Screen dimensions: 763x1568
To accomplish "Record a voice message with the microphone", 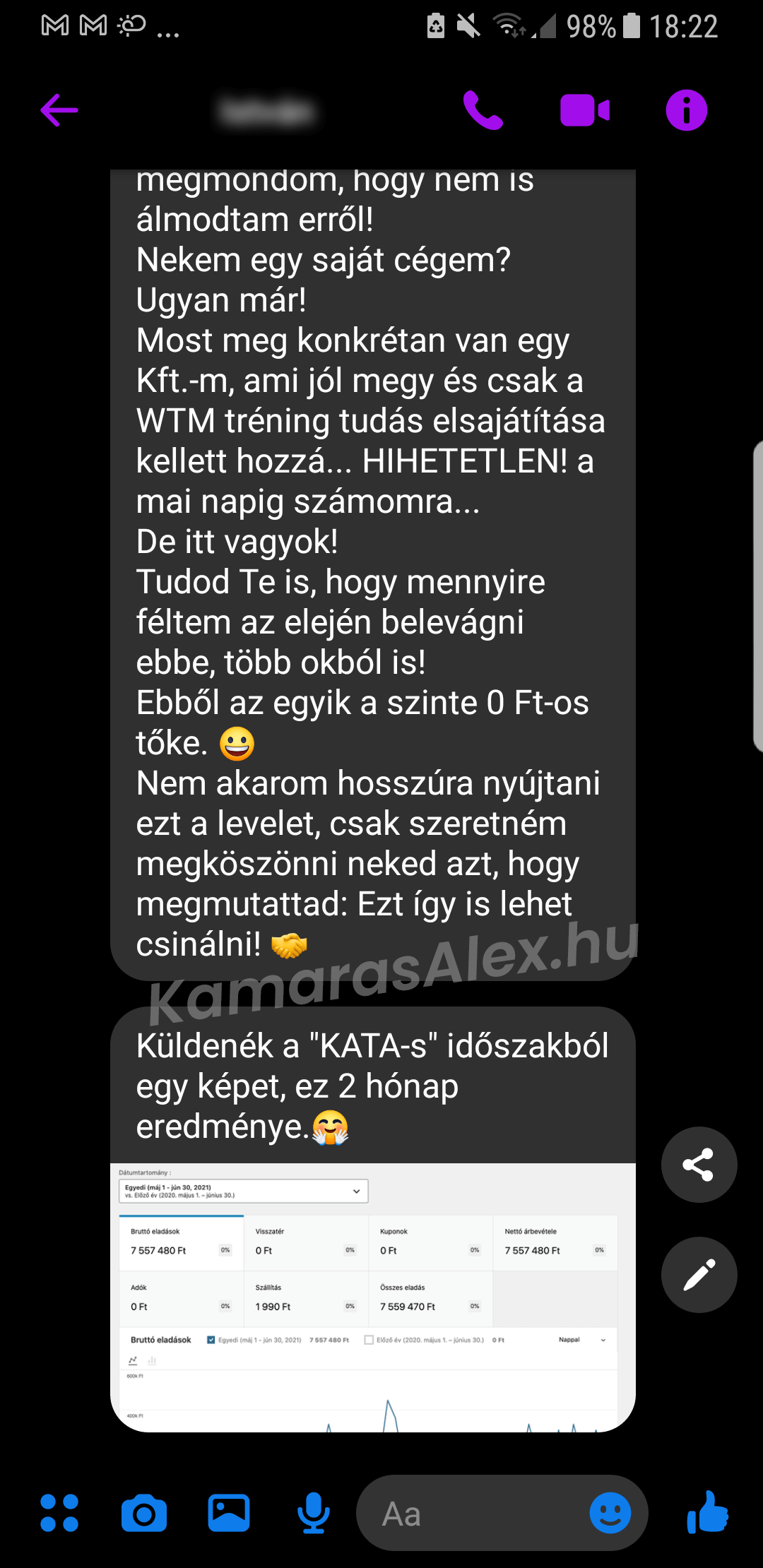I will click(x=314, y=1514).
